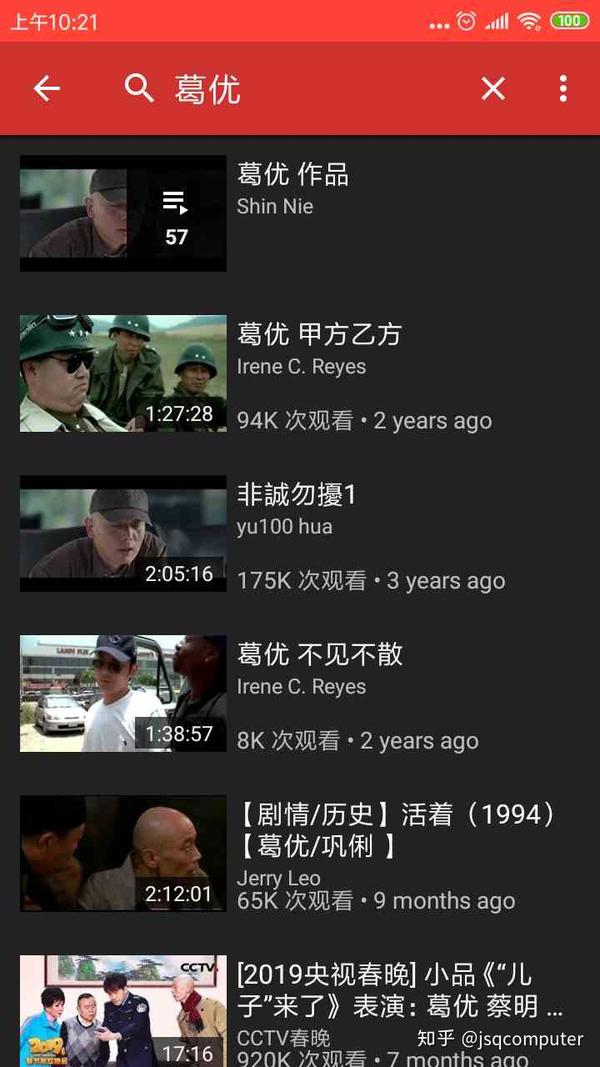Open the 葛优 作品 playlist by Shin Nie
The width and height of the screenshot is (600, 1067).
pos(123,213)
